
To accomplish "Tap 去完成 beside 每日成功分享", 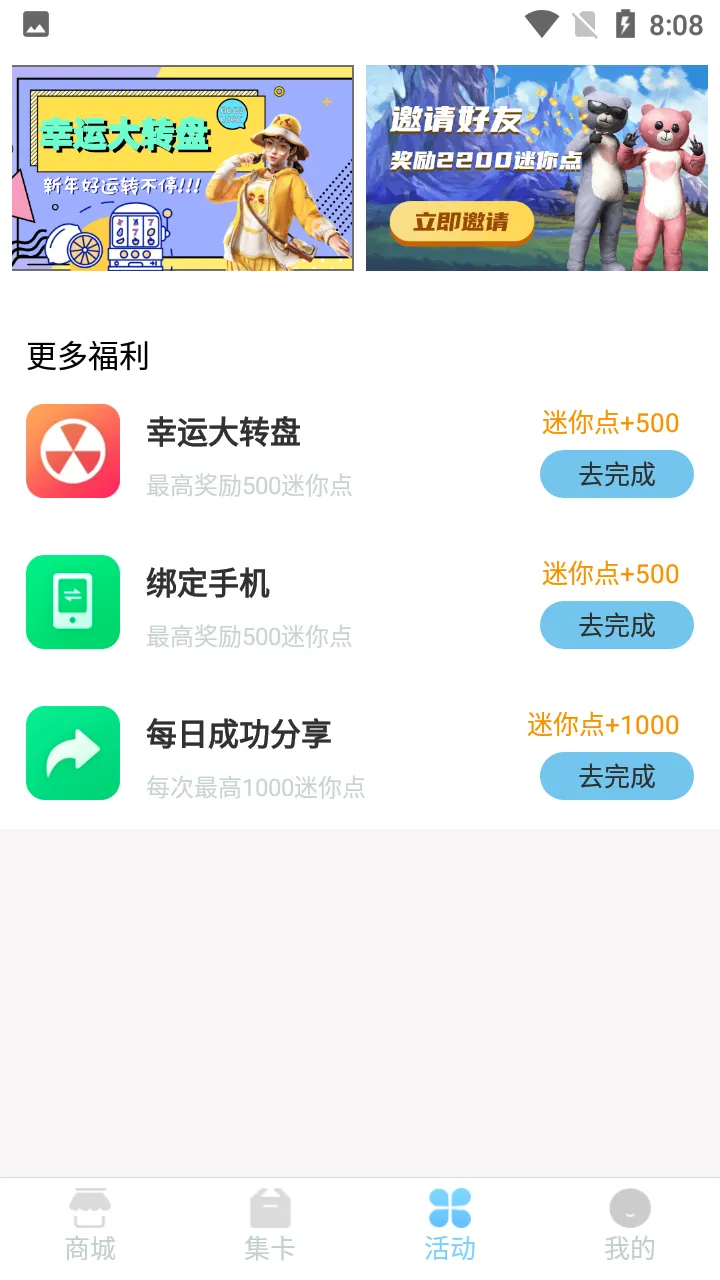I will pyautogui.click(x=616, y=776).
